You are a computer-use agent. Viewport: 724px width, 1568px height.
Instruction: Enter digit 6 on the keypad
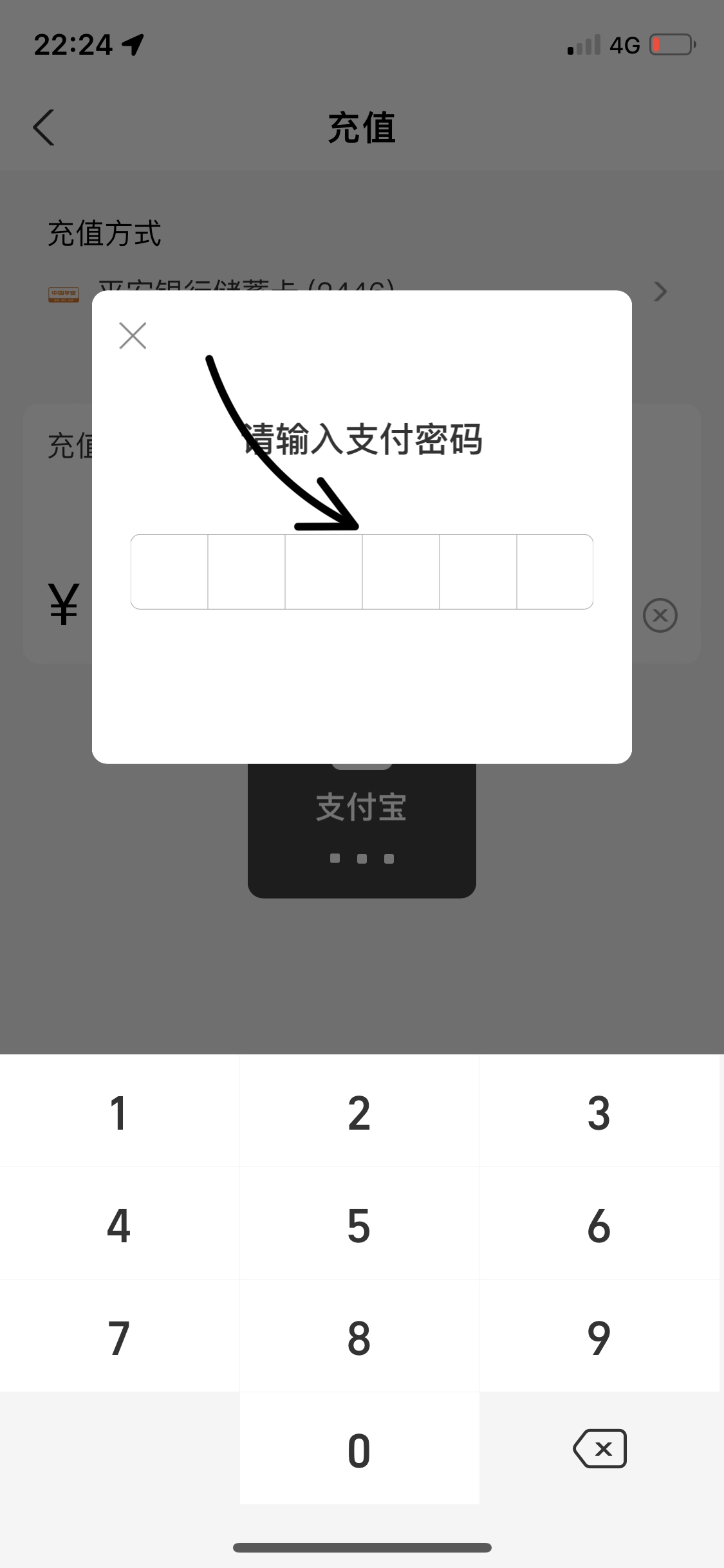point(599,1225)
